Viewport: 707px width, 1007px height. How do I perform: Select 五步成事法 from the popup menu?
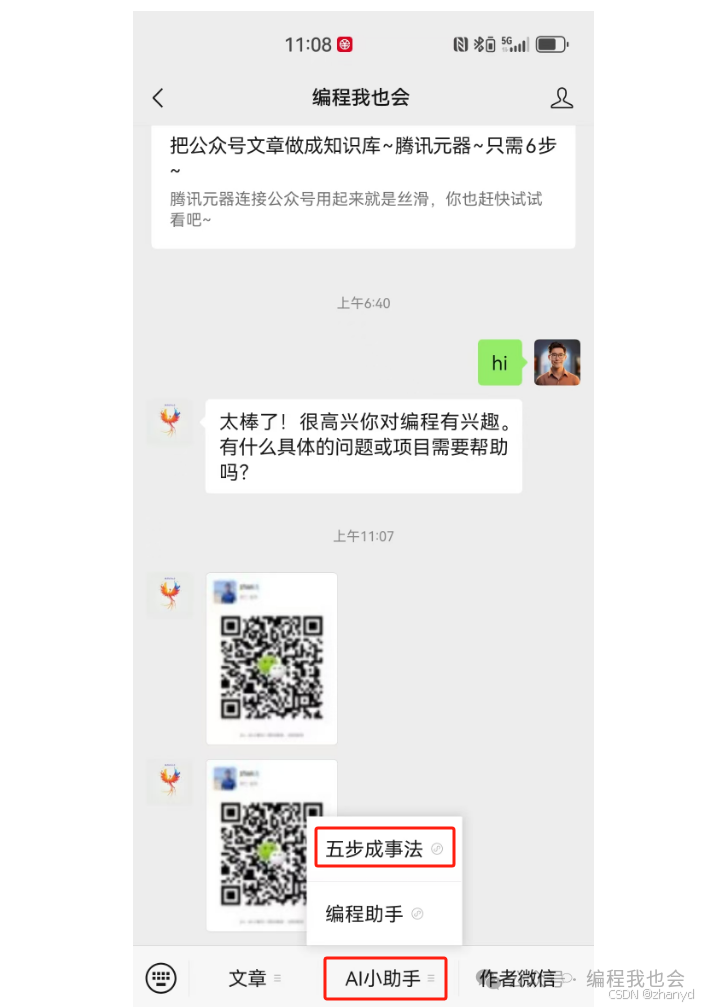click(384, 849)
